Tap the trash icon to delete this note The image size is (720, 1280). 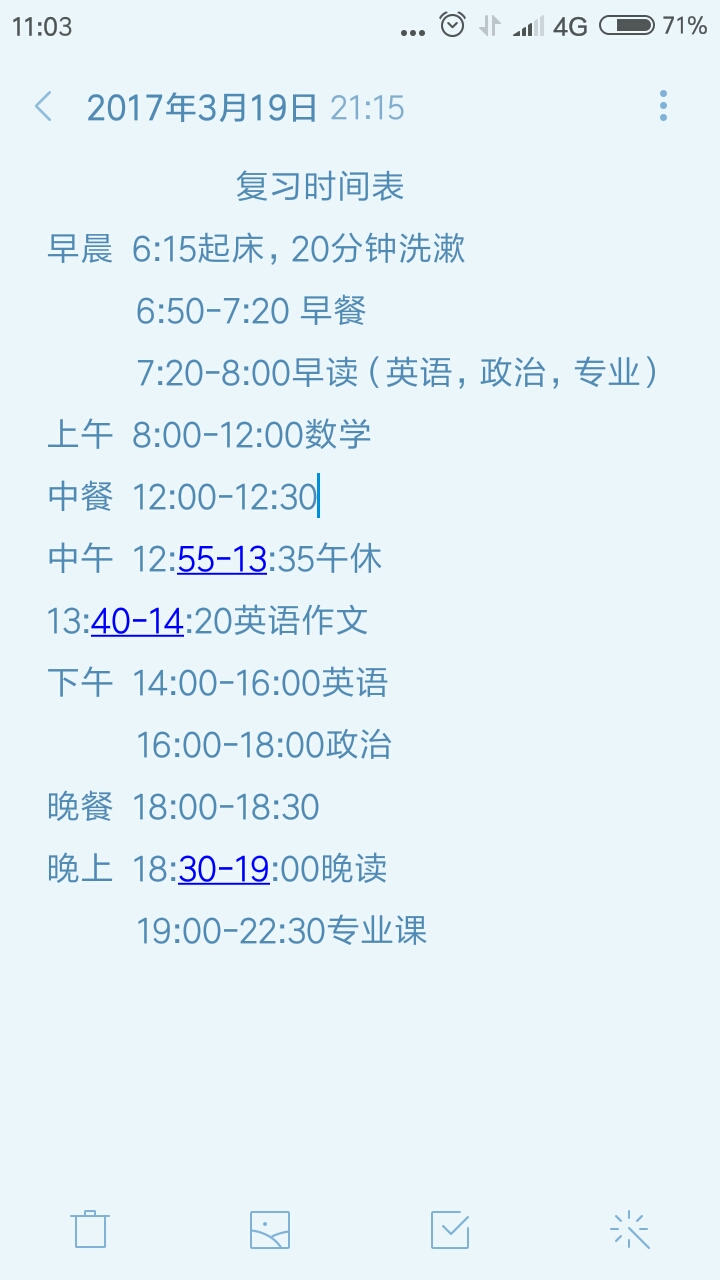[x=89, y=1229]
